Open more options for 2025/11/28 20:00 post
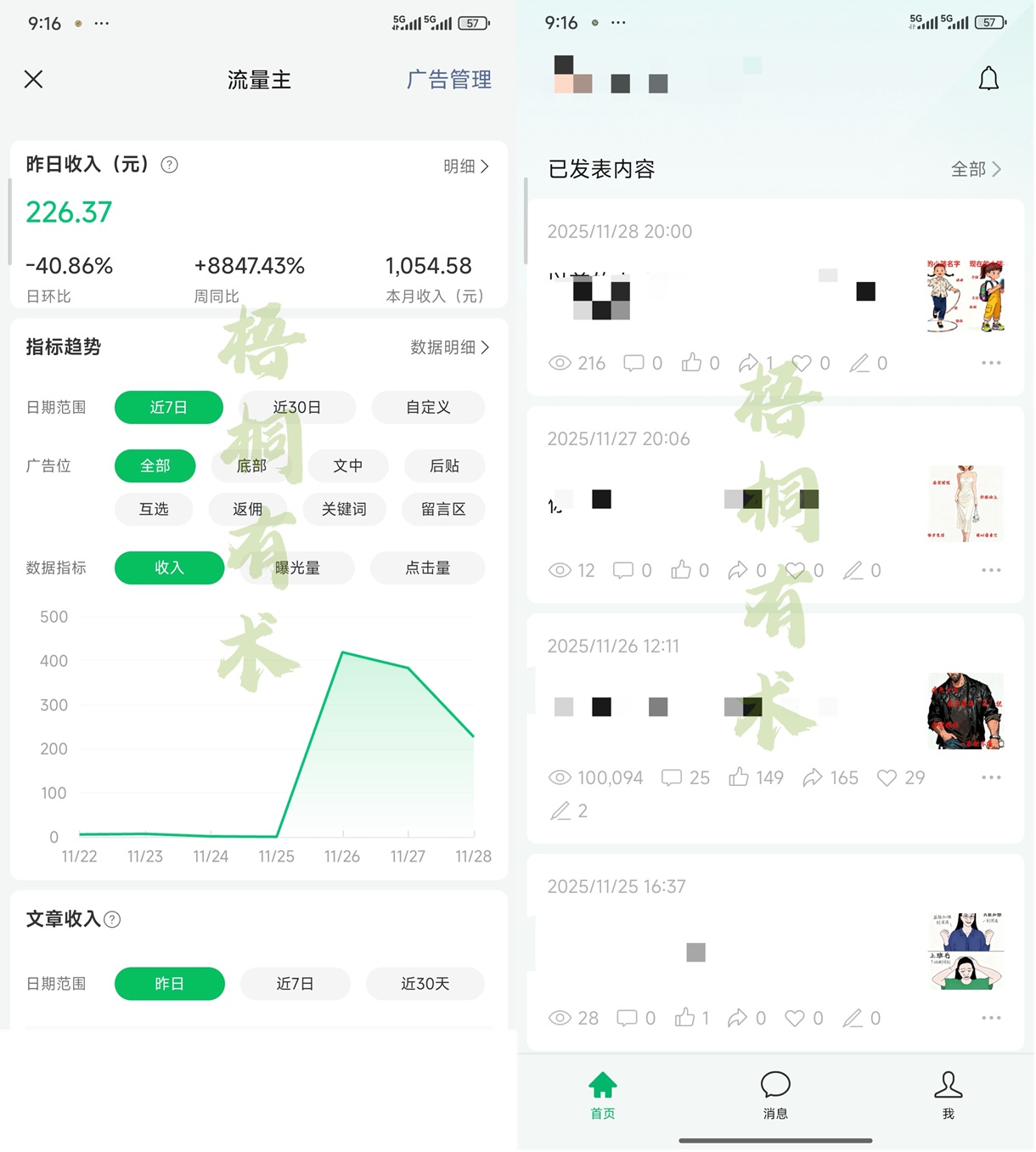Screen dimensions: 1036x1152 click(x=991, y=363)
